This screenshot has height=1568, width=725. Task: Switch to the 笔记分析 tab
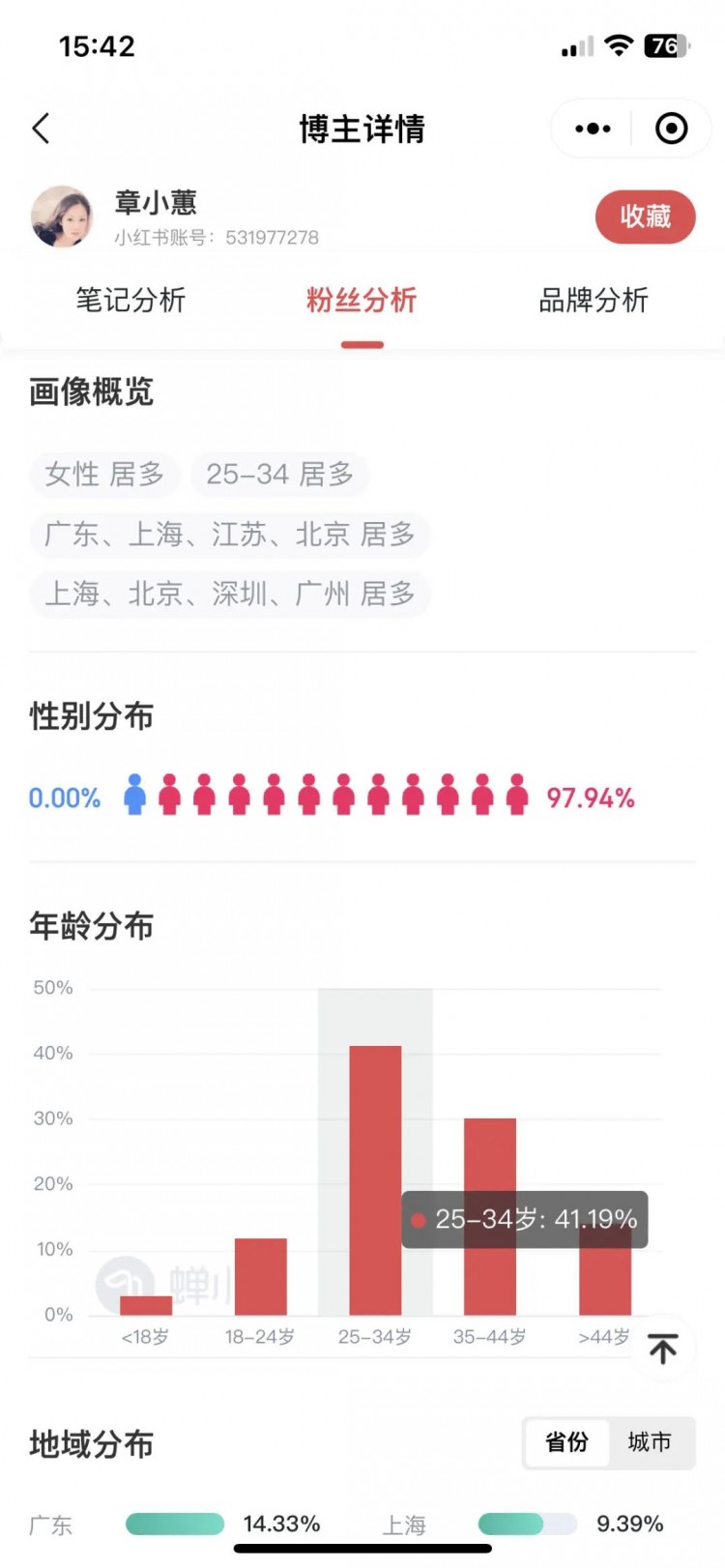coord(133,301)
